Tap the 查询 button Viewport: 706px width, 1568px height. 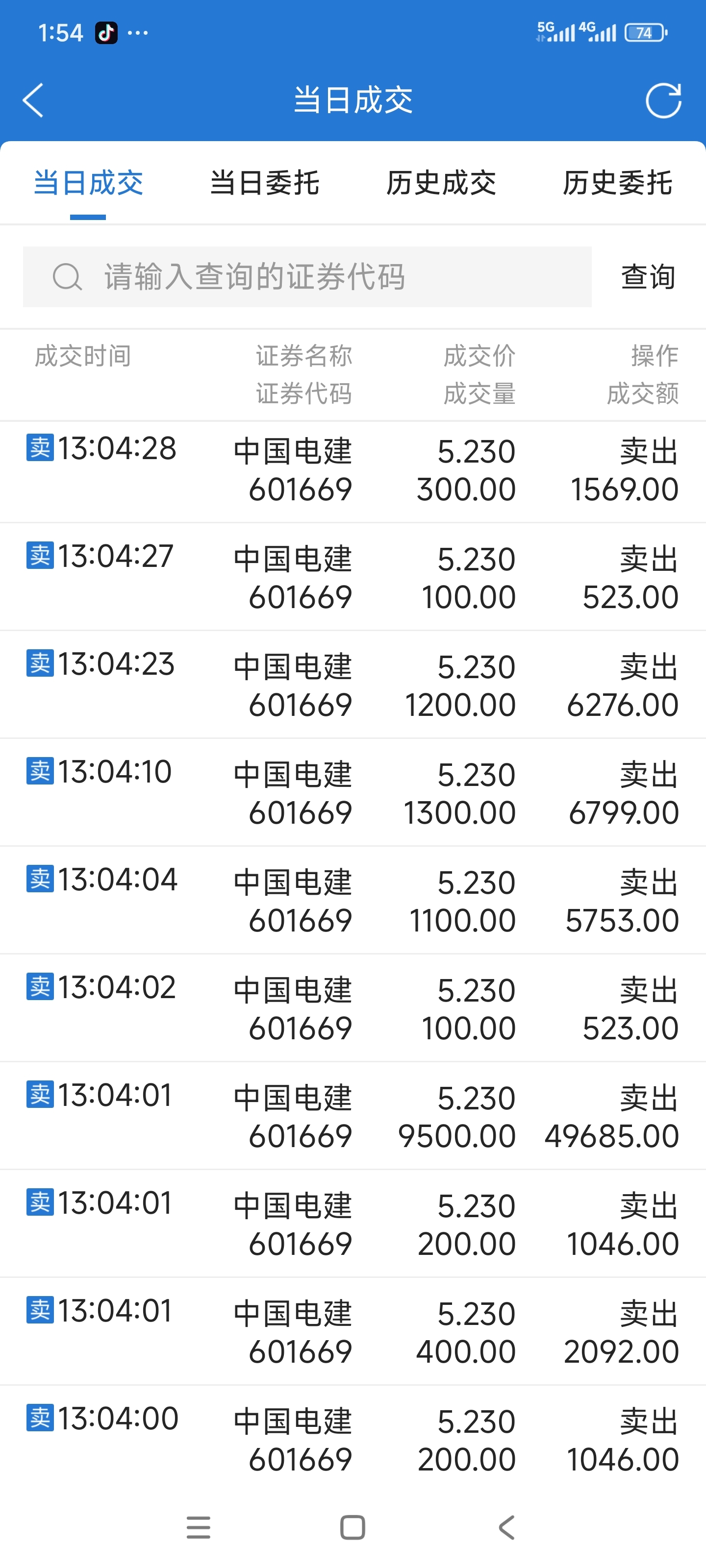(648, 277)
